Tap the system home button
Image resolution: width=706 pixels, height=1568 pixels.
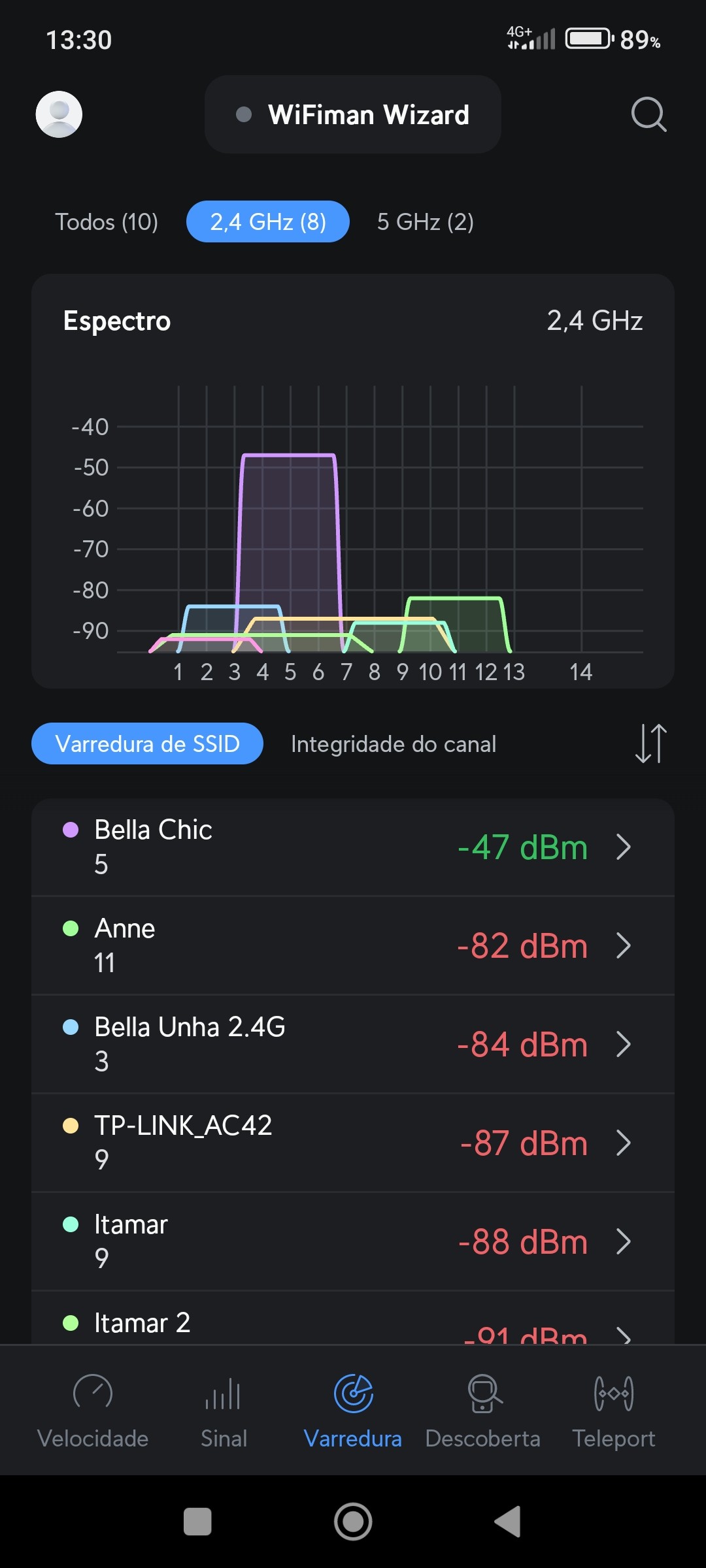point(353,1522)
